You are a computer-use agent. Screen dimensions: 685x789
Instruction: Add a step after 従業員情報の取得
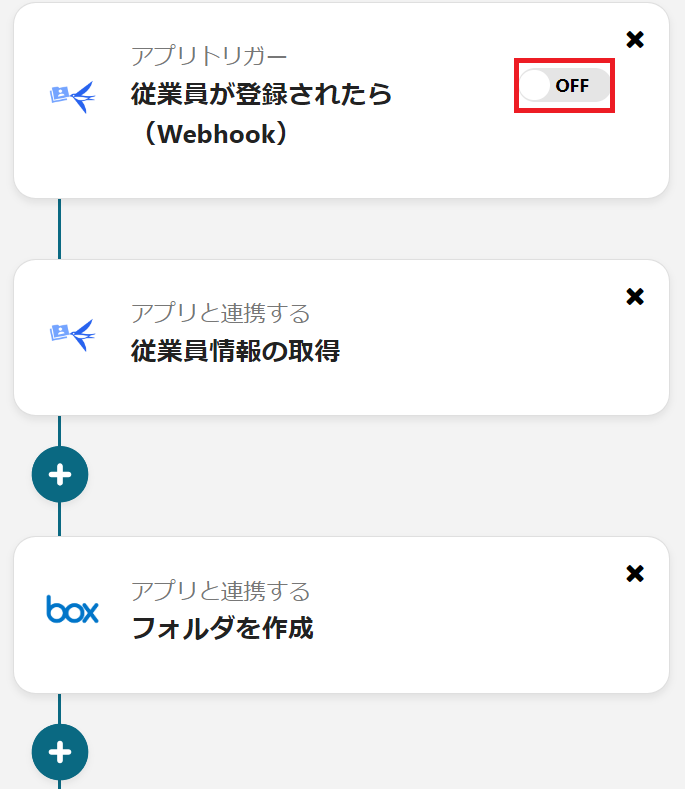[x=60, y=475]
